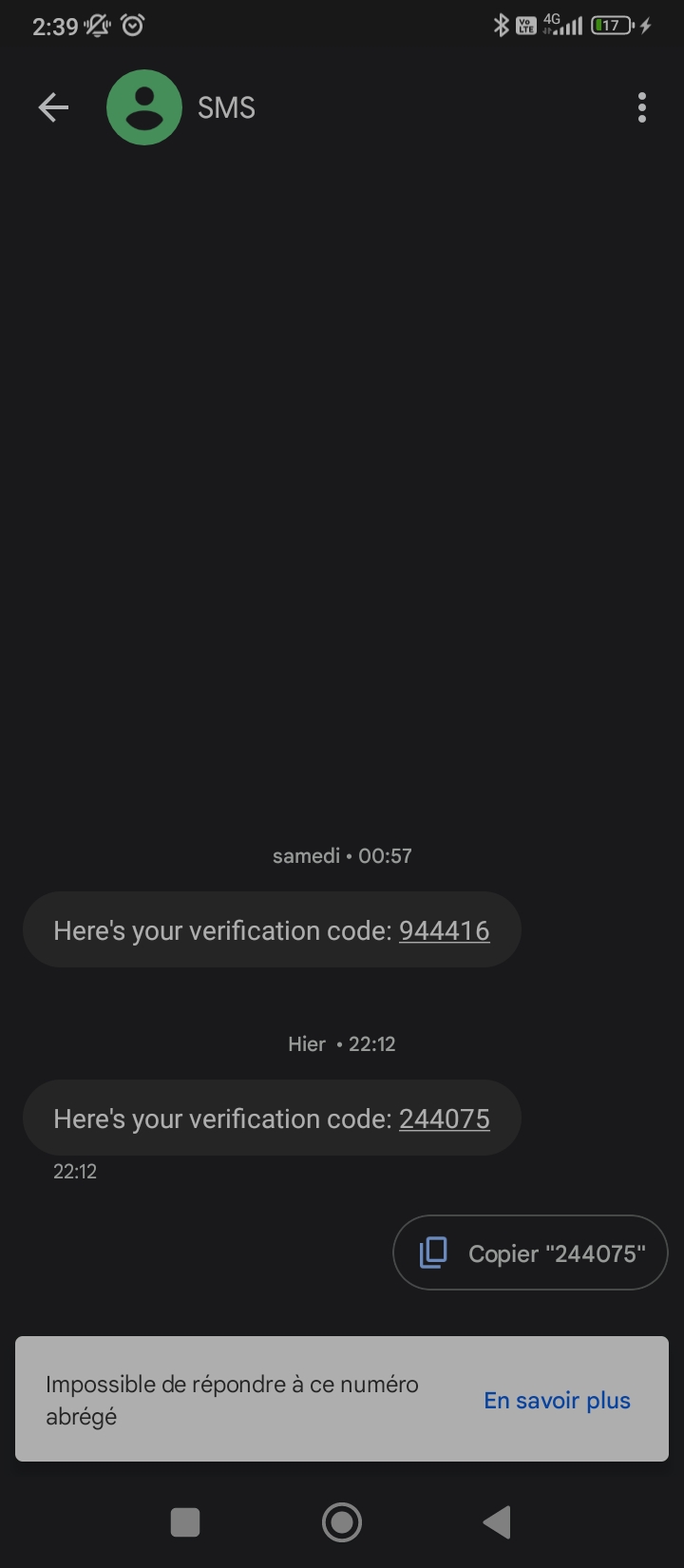
Task: Open the En savoir plus link
Action: point(558,1400)
